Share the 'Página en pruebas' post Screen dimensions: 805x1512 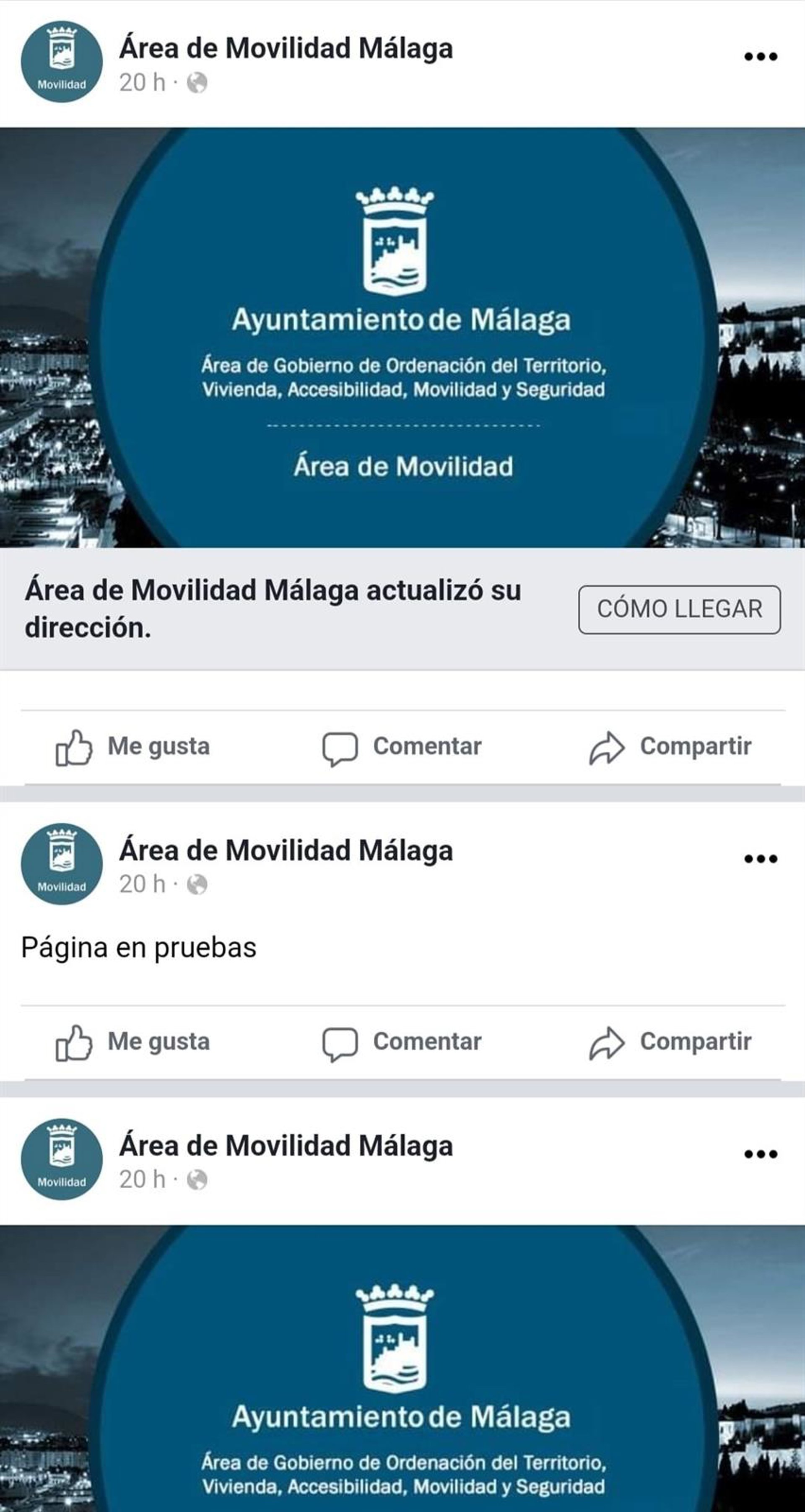[x=670, y=1042]
